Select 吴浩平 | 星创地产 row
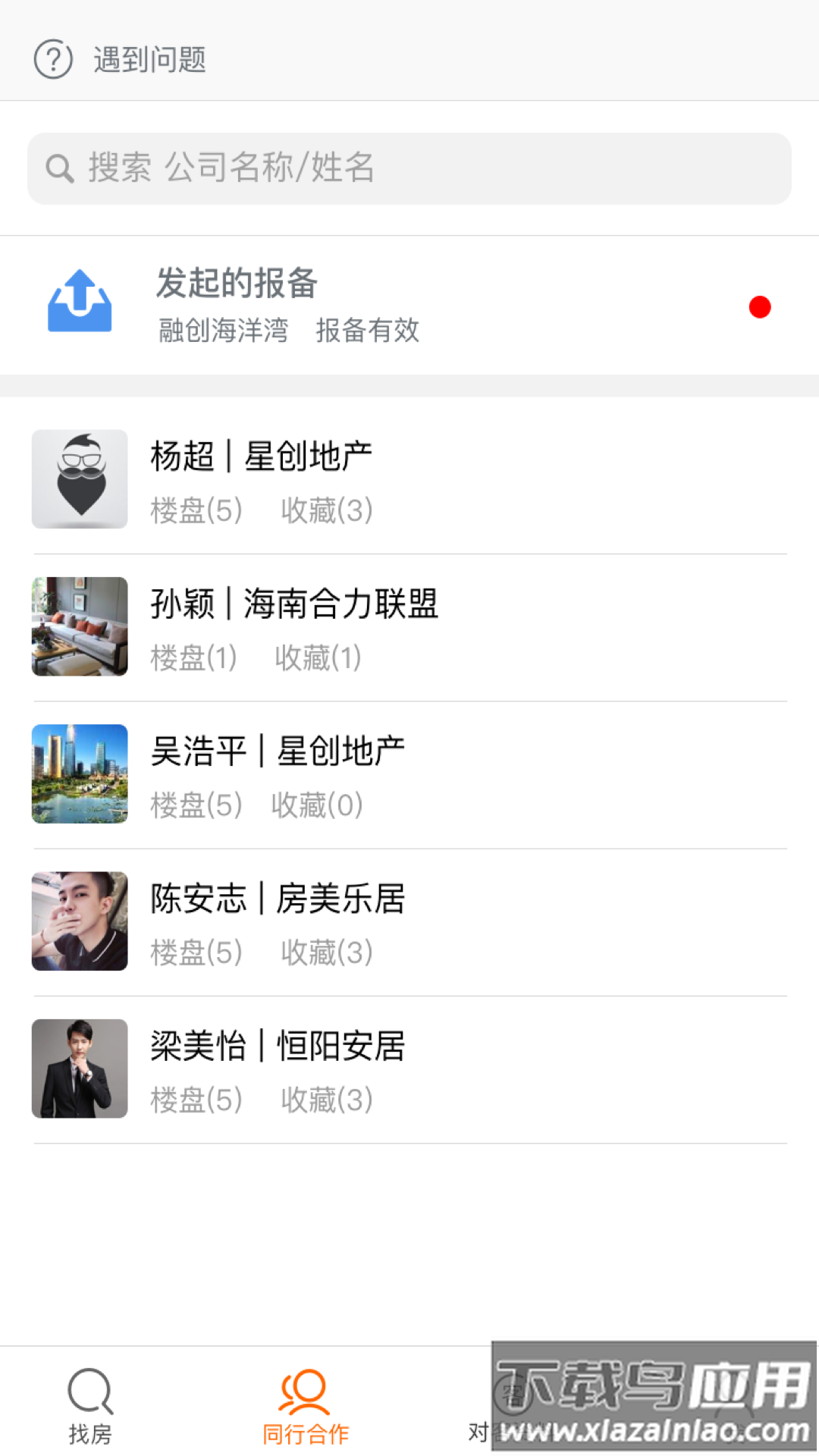 (x=409, y=773)
